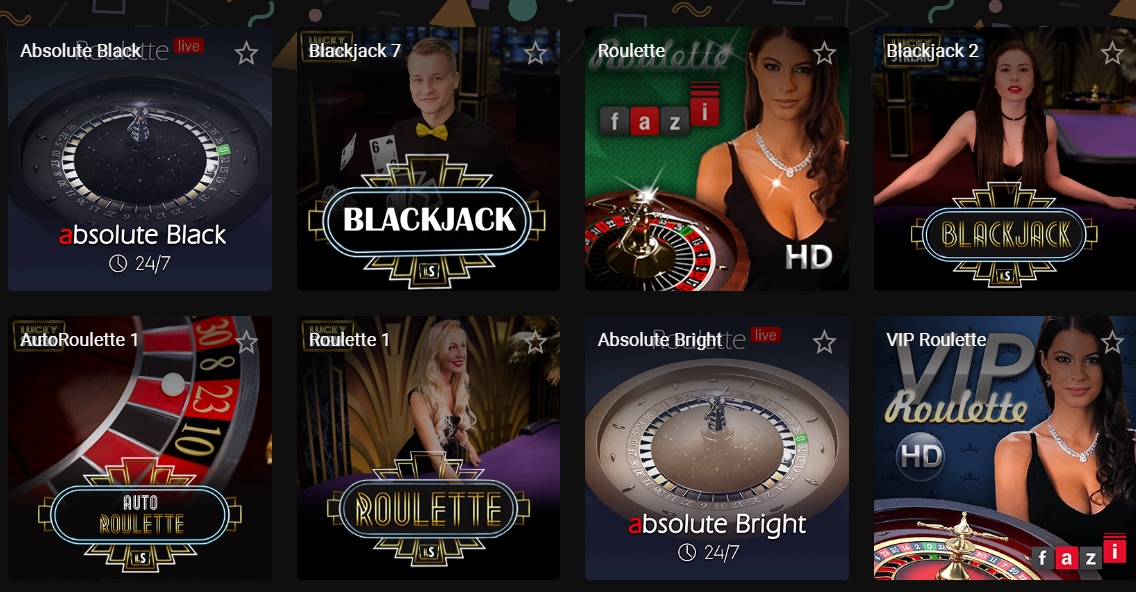Favorite the Absolute Bright game
Image resolution: width=1136 pixels, height=592 pixels.
[x=824, y=343]
